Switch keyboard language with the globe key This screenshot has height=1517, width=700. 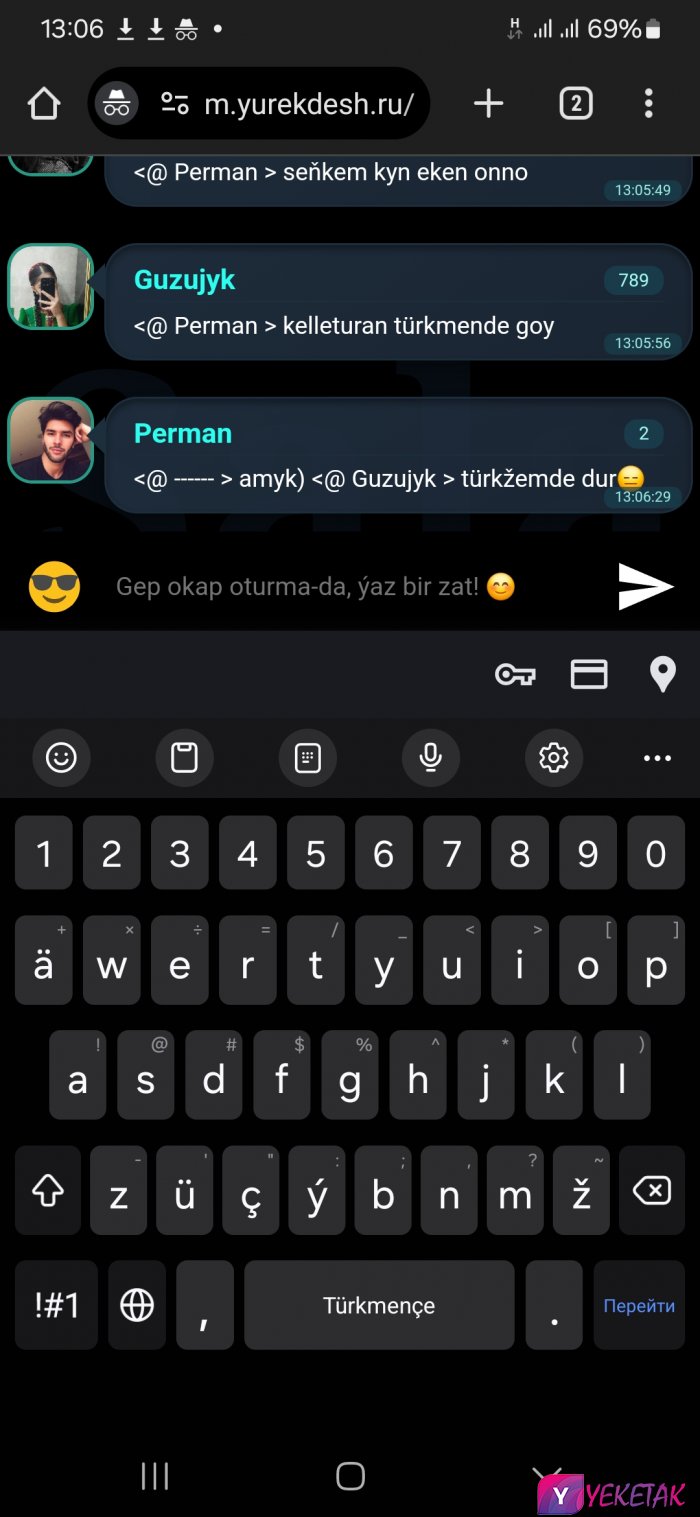pos(137,1305)
